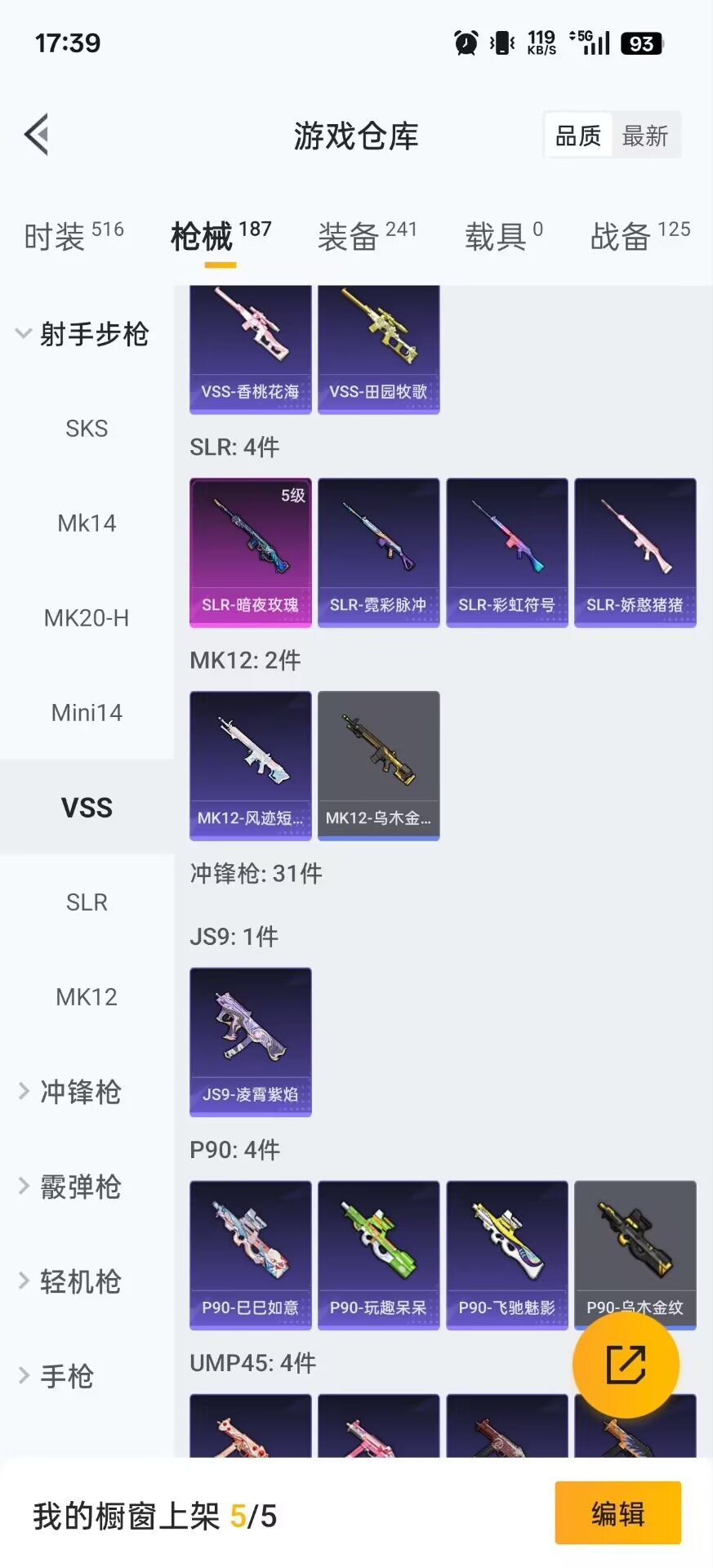This screenshot has width=713, height=1568.
Task: Tap the orange share floating button
Action: point(626,1365)
